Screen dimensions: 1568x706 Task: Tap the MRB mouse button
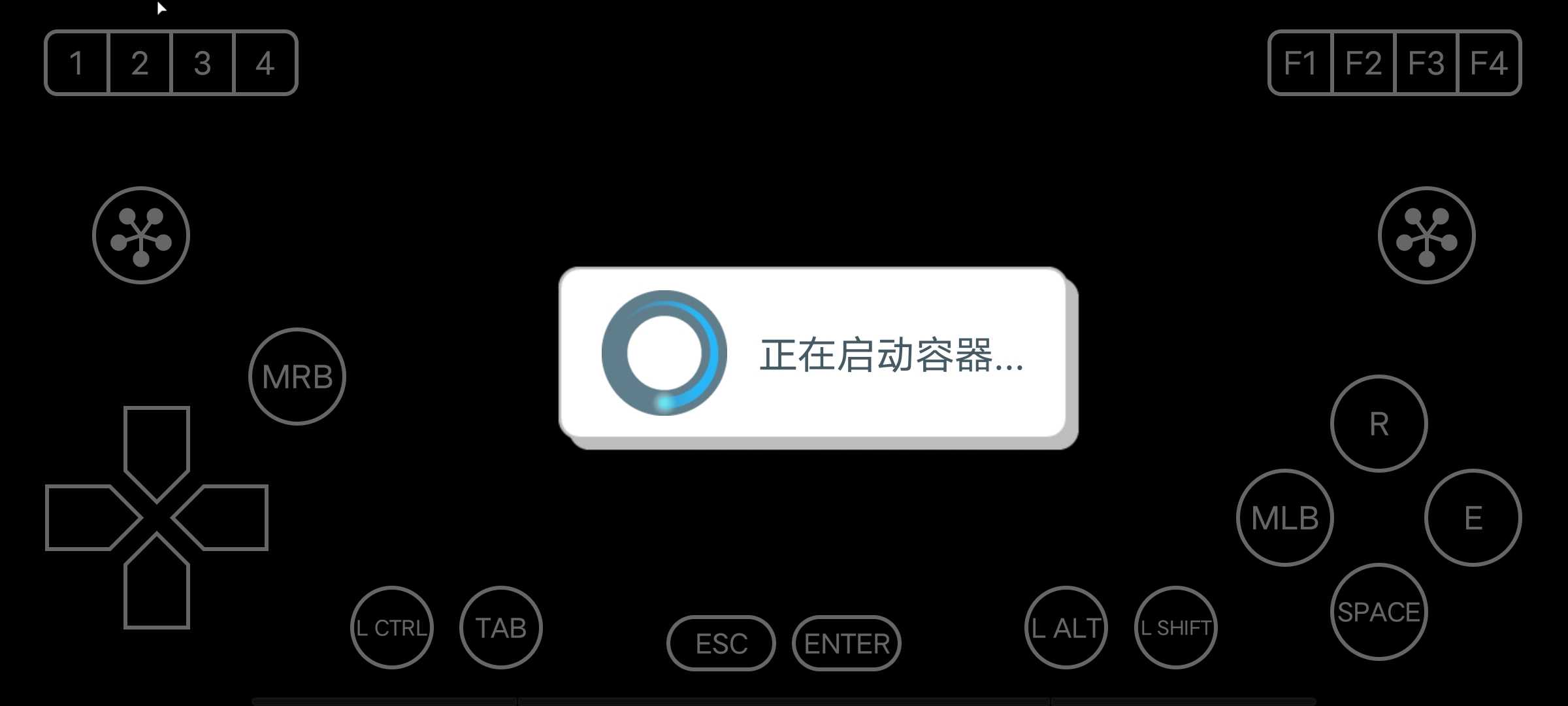tap(297, 377)
